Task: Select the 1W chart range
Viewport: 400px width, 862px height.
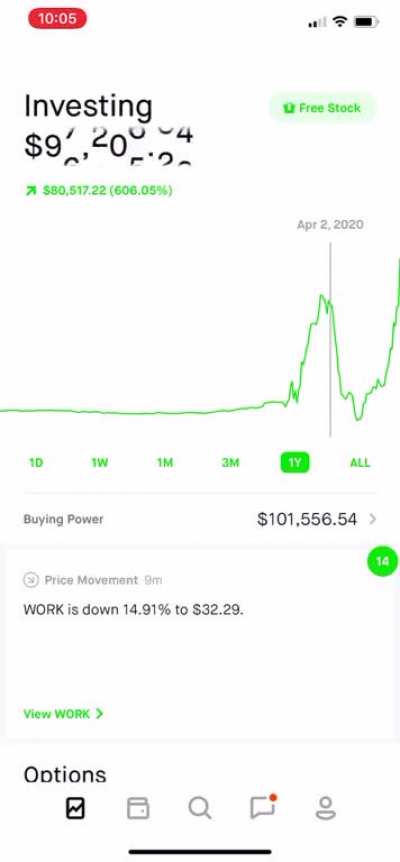Action: tap(100, 463)
